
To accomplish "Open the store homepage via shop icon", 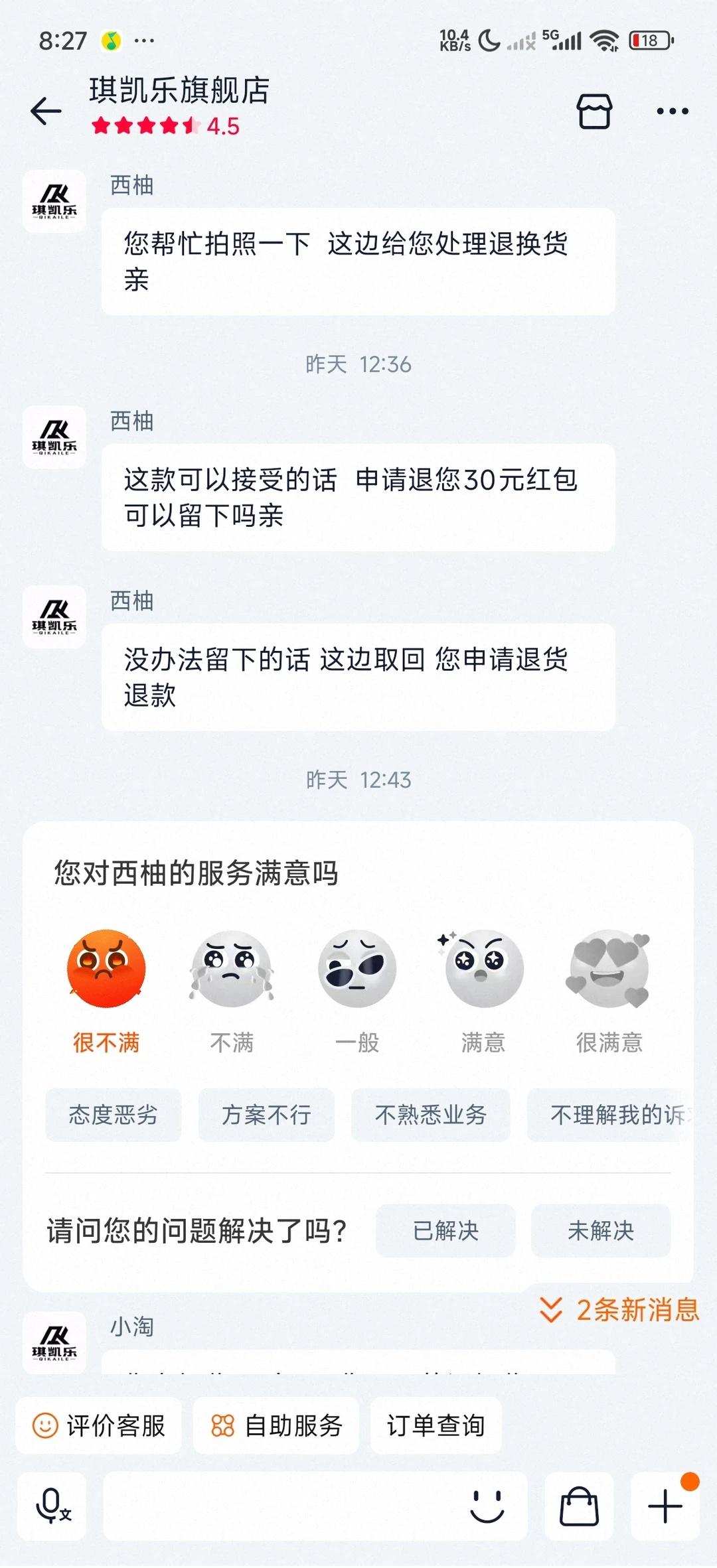I will point(593,110).
